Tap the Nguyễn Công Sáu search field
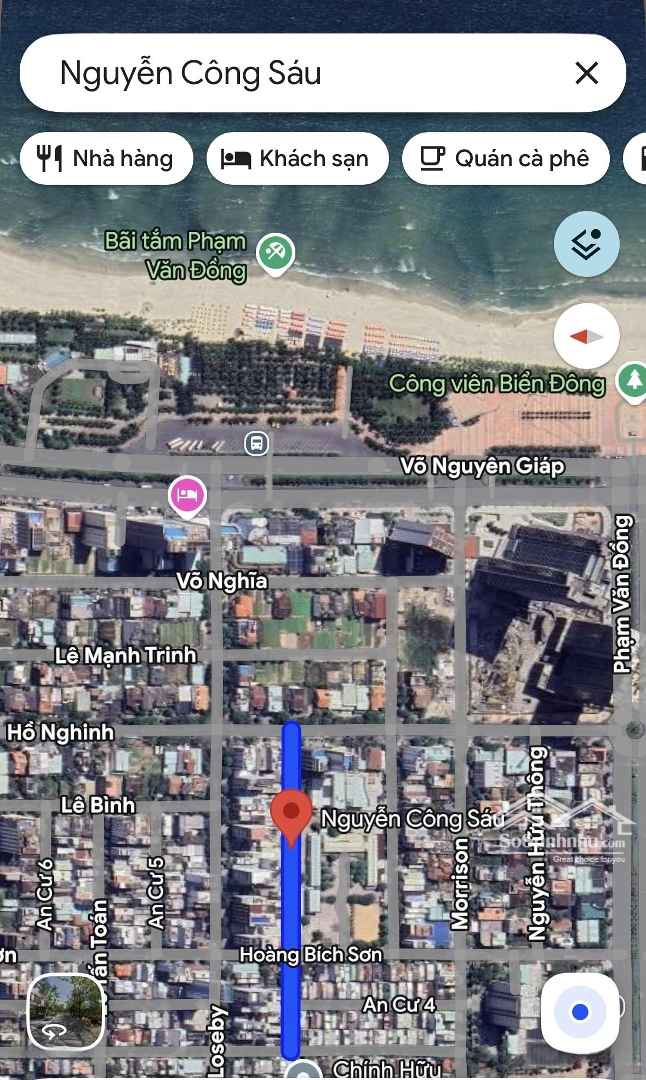646x1080 pixels. tap(300, 73)
